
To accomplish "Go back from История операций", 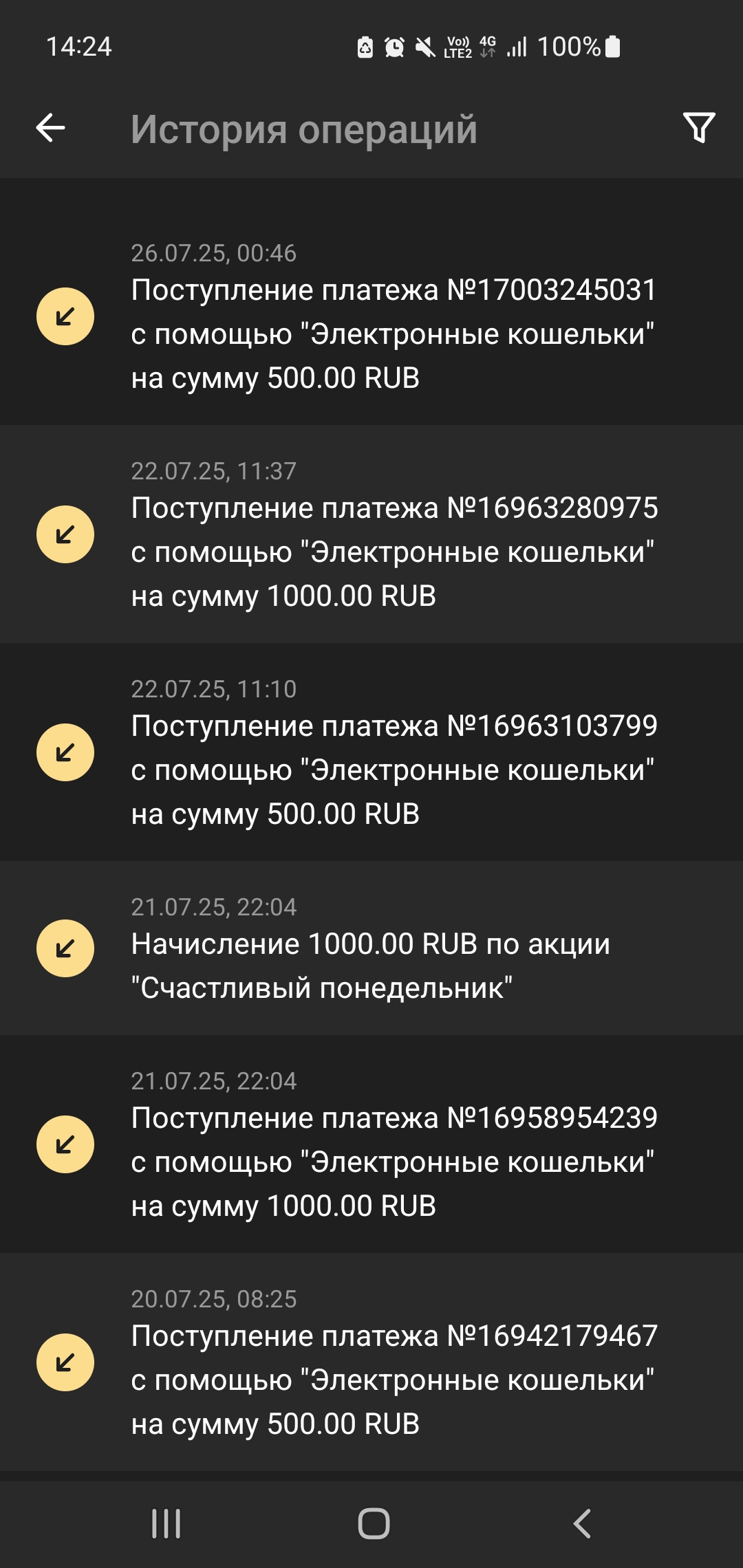I will pos(50,128).
